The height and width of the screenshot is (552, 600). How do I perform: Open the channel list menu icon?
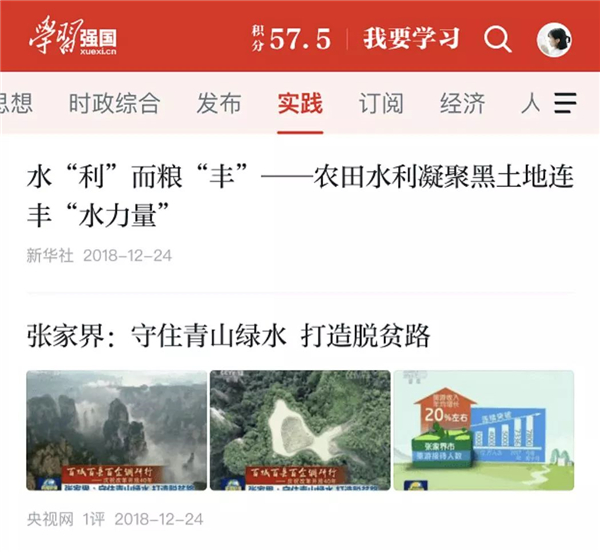click(565, 103)
